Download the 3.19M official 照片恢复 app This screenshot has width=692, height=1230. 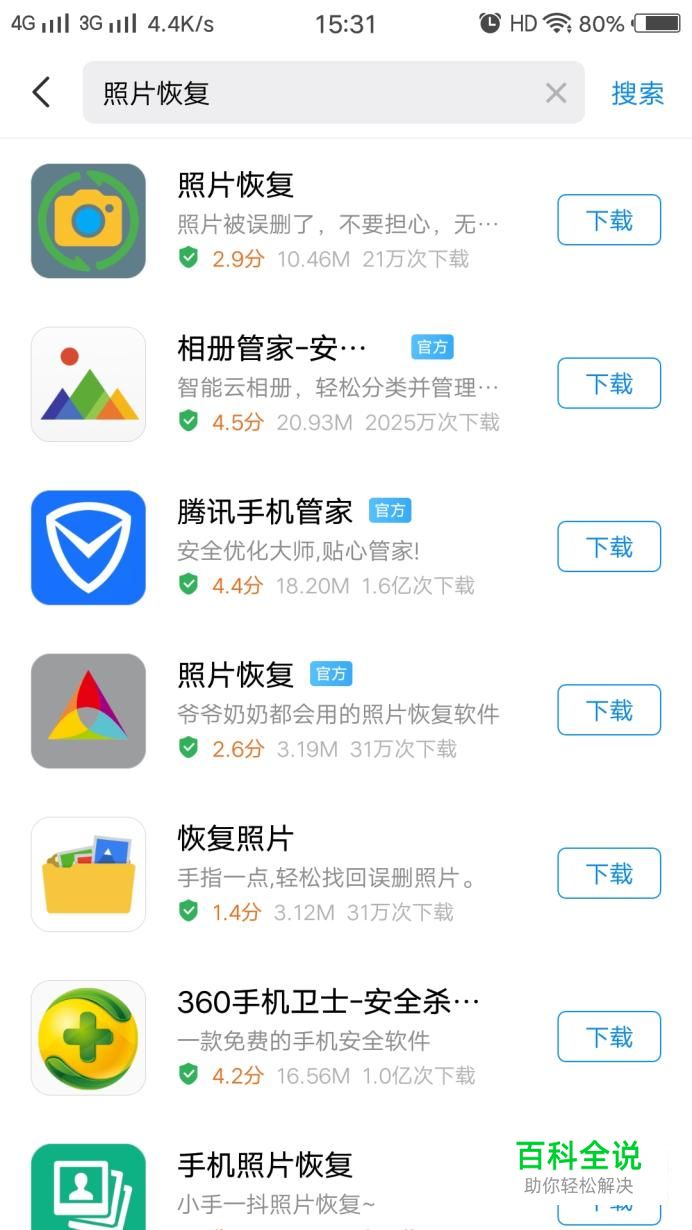tap(609, 709)
